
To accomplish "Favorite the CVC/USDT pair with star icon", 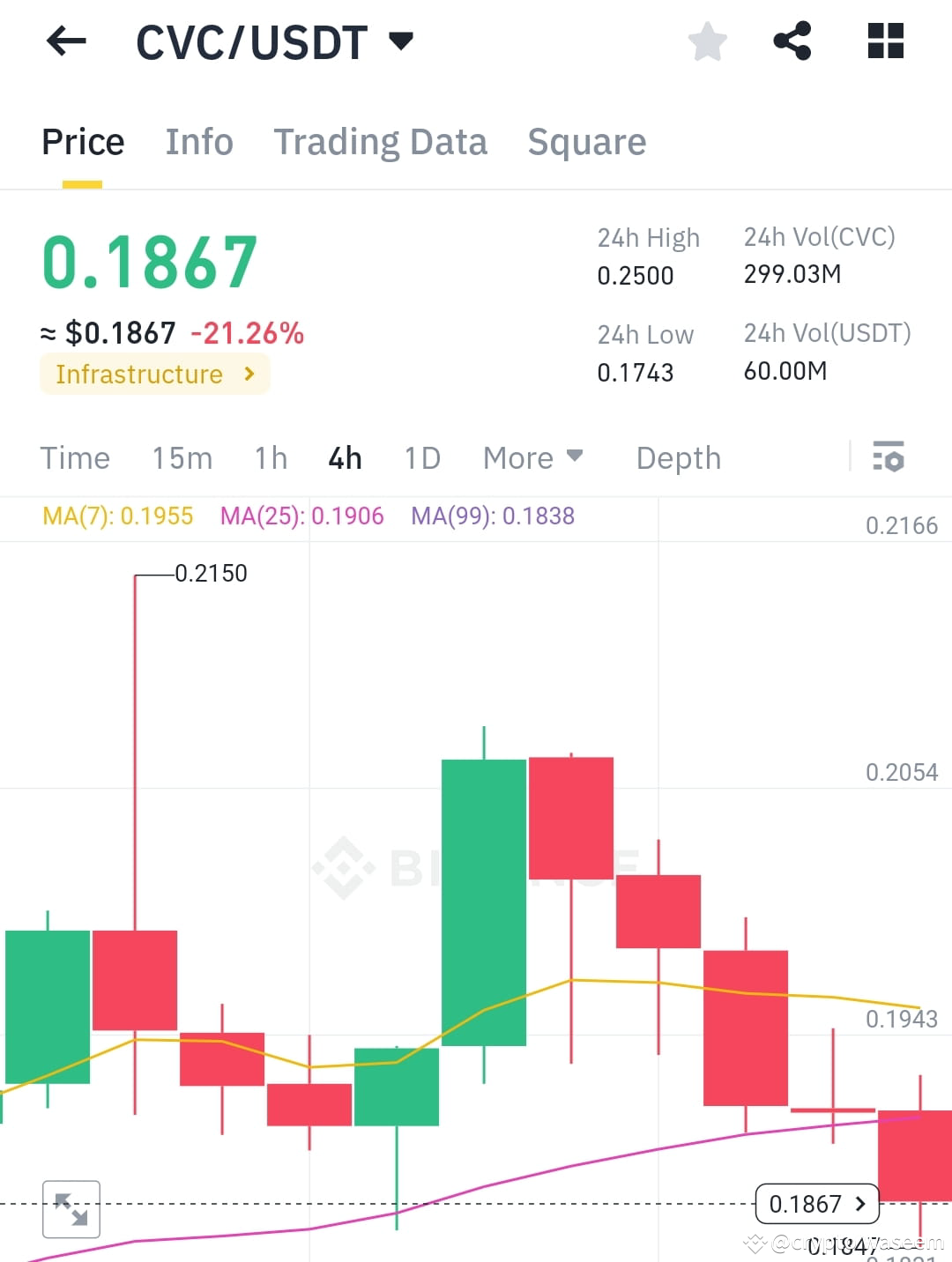I will pyautogui.click(x=707, y=41).
